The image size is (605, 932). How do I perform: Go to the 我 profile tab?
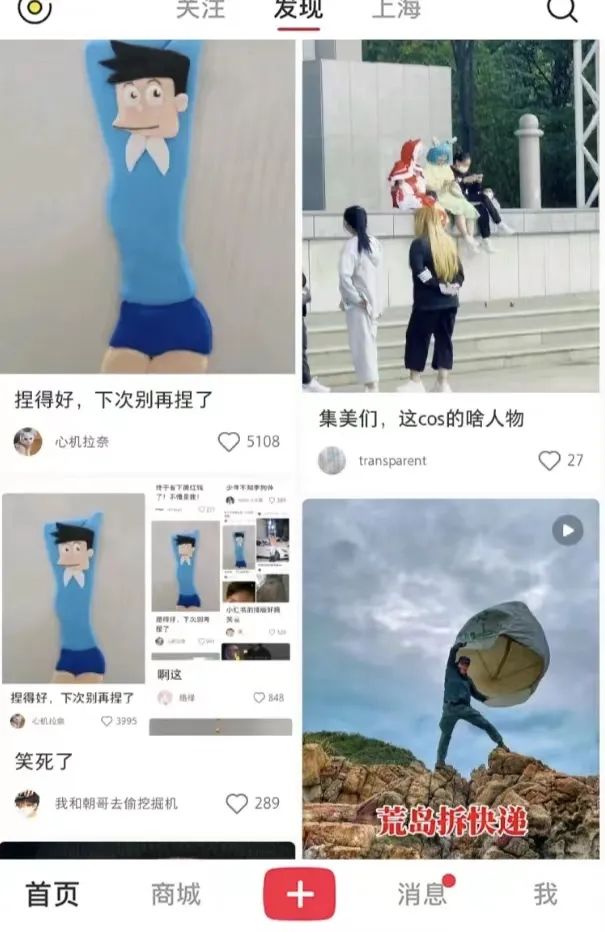(x=544, y=894)
